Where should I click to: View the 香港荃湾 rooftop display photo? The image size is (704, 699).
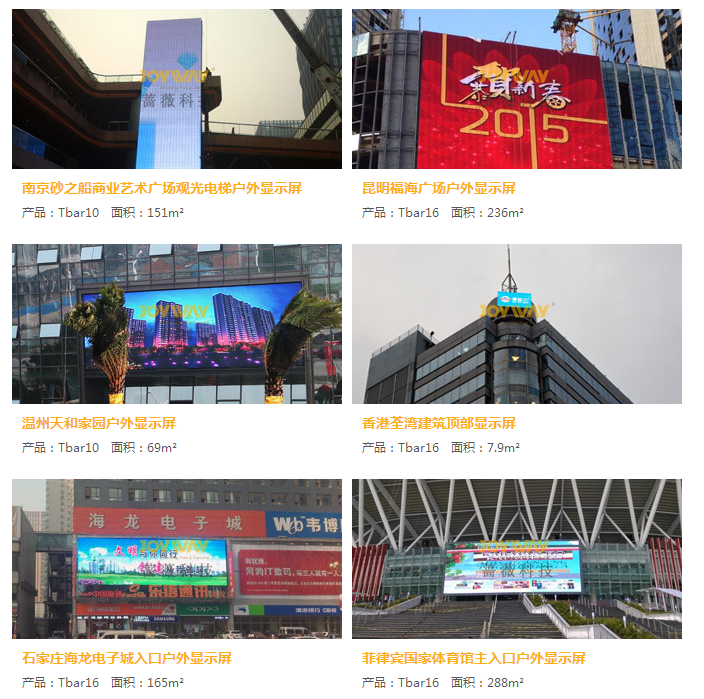[516, 324]
